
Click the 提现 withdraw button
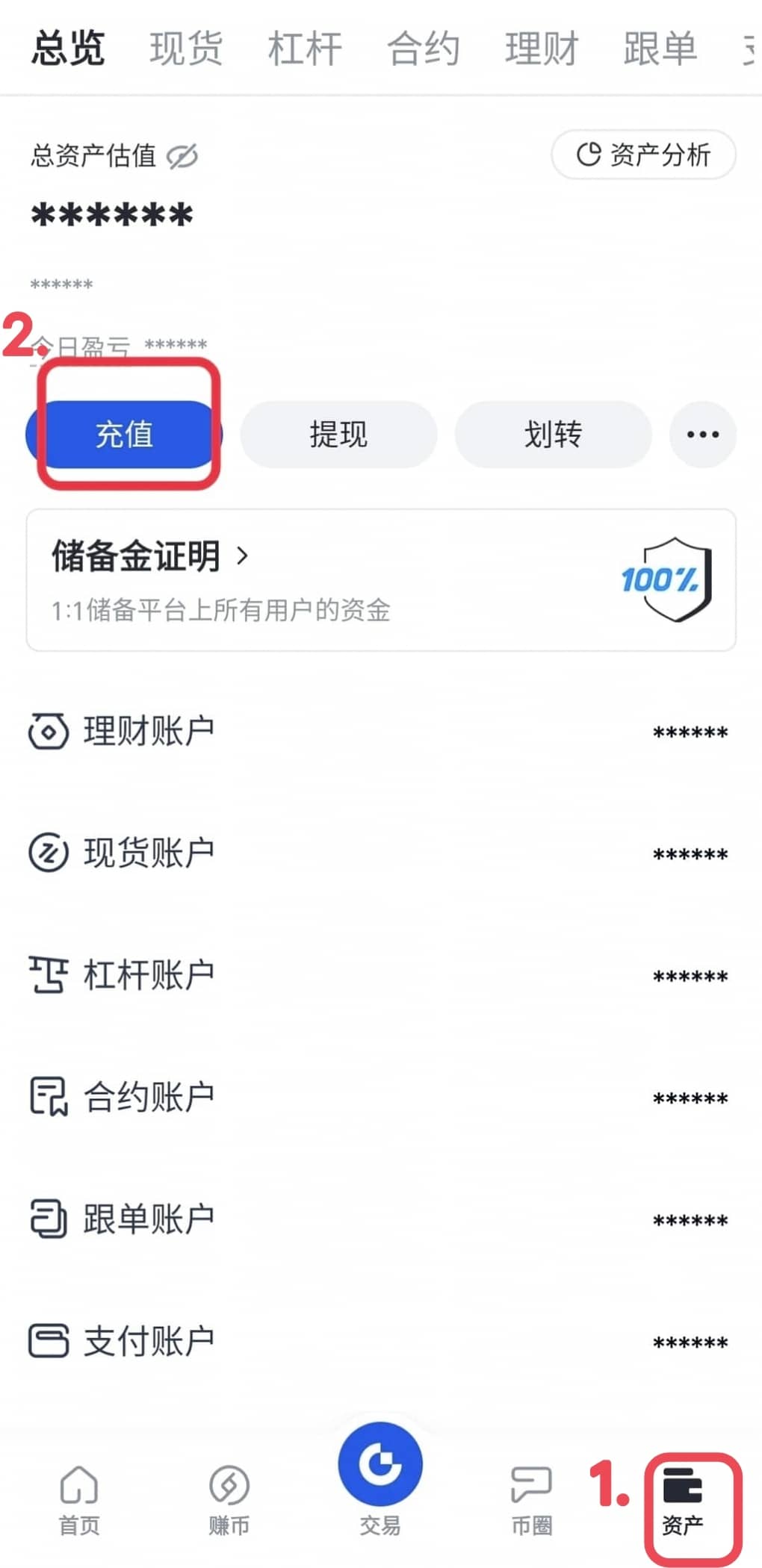tap(338, 434)
